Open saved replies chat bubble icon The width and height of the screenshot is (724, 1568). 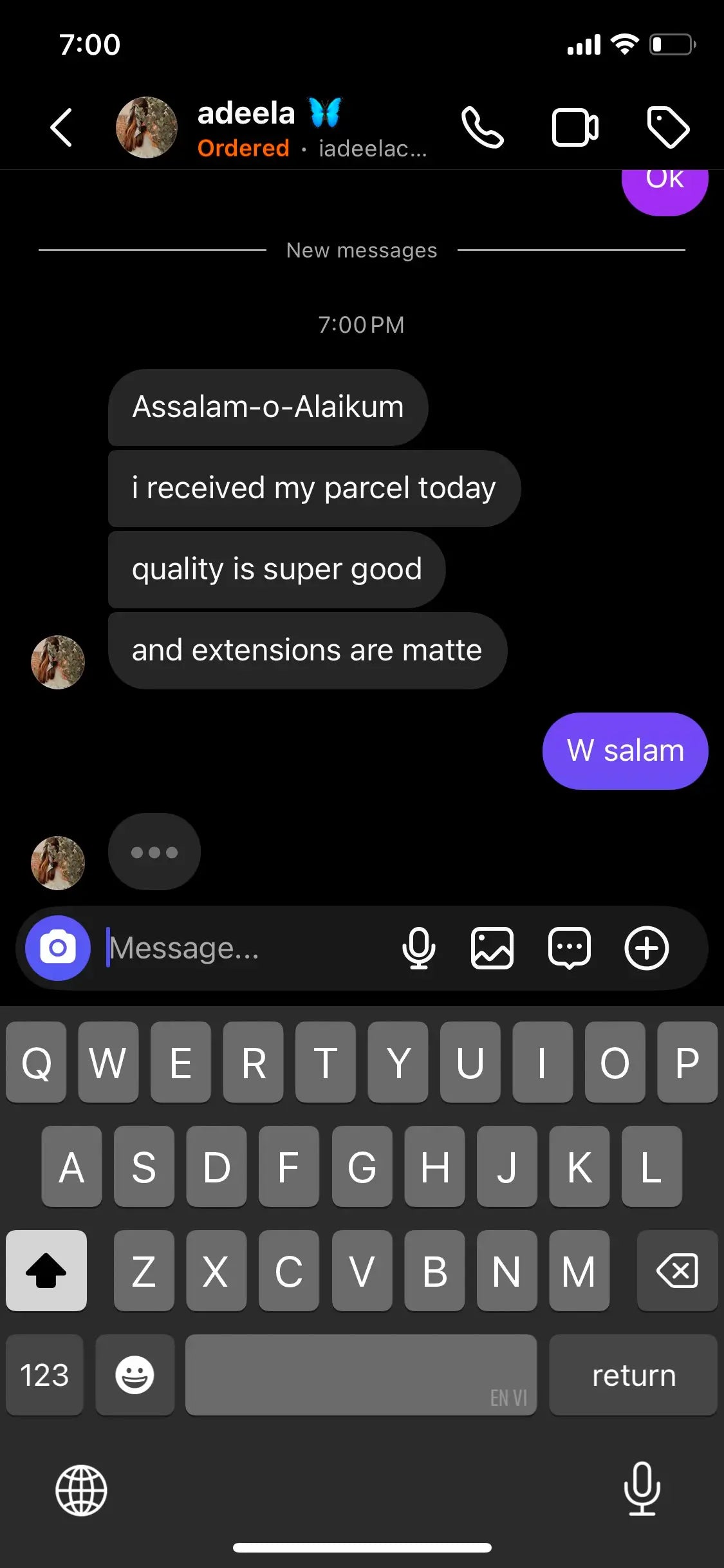570,947
